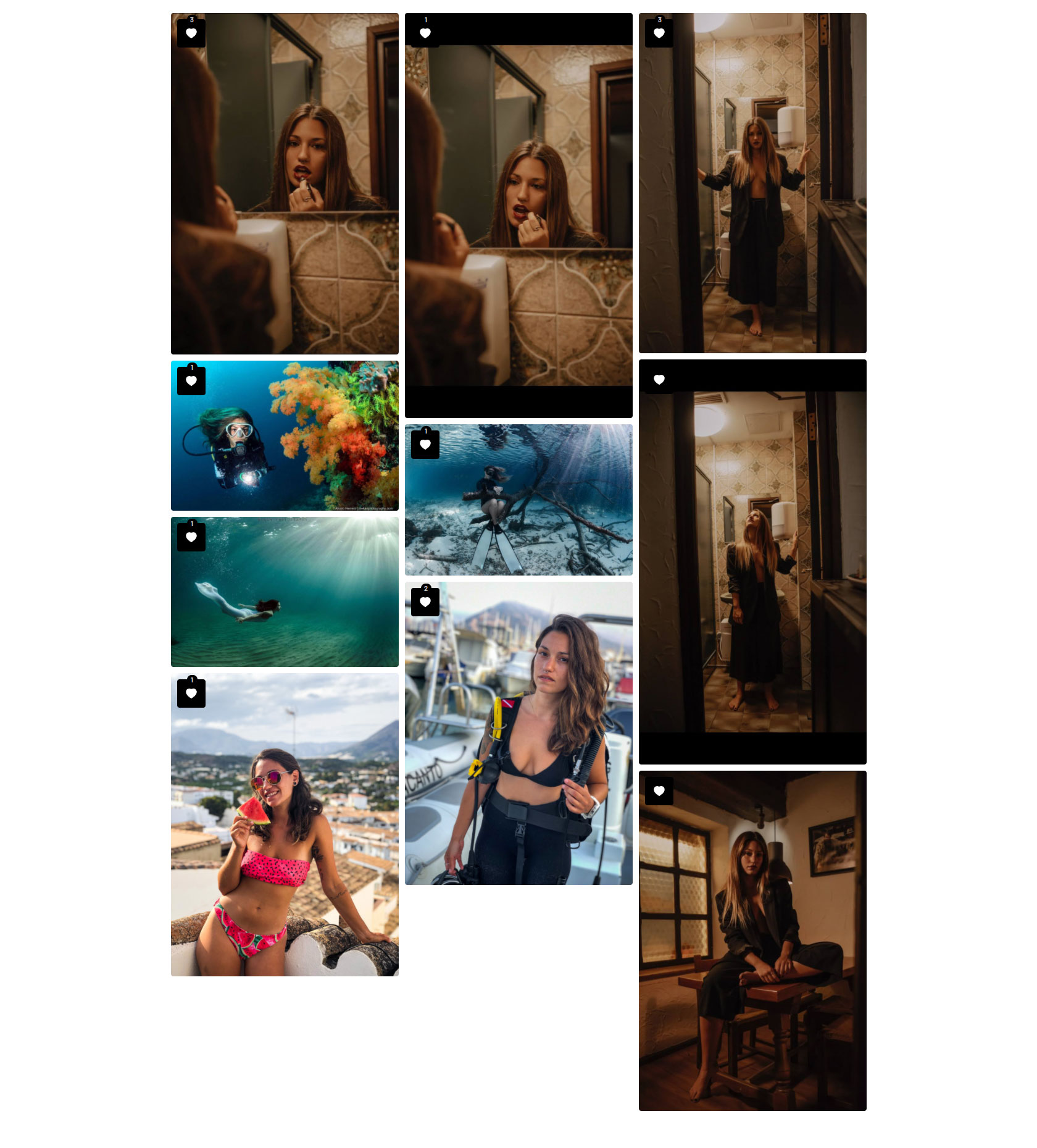Like the scuba diver beside coral photo
The image size is (1037, 1148).
[191, 381]
